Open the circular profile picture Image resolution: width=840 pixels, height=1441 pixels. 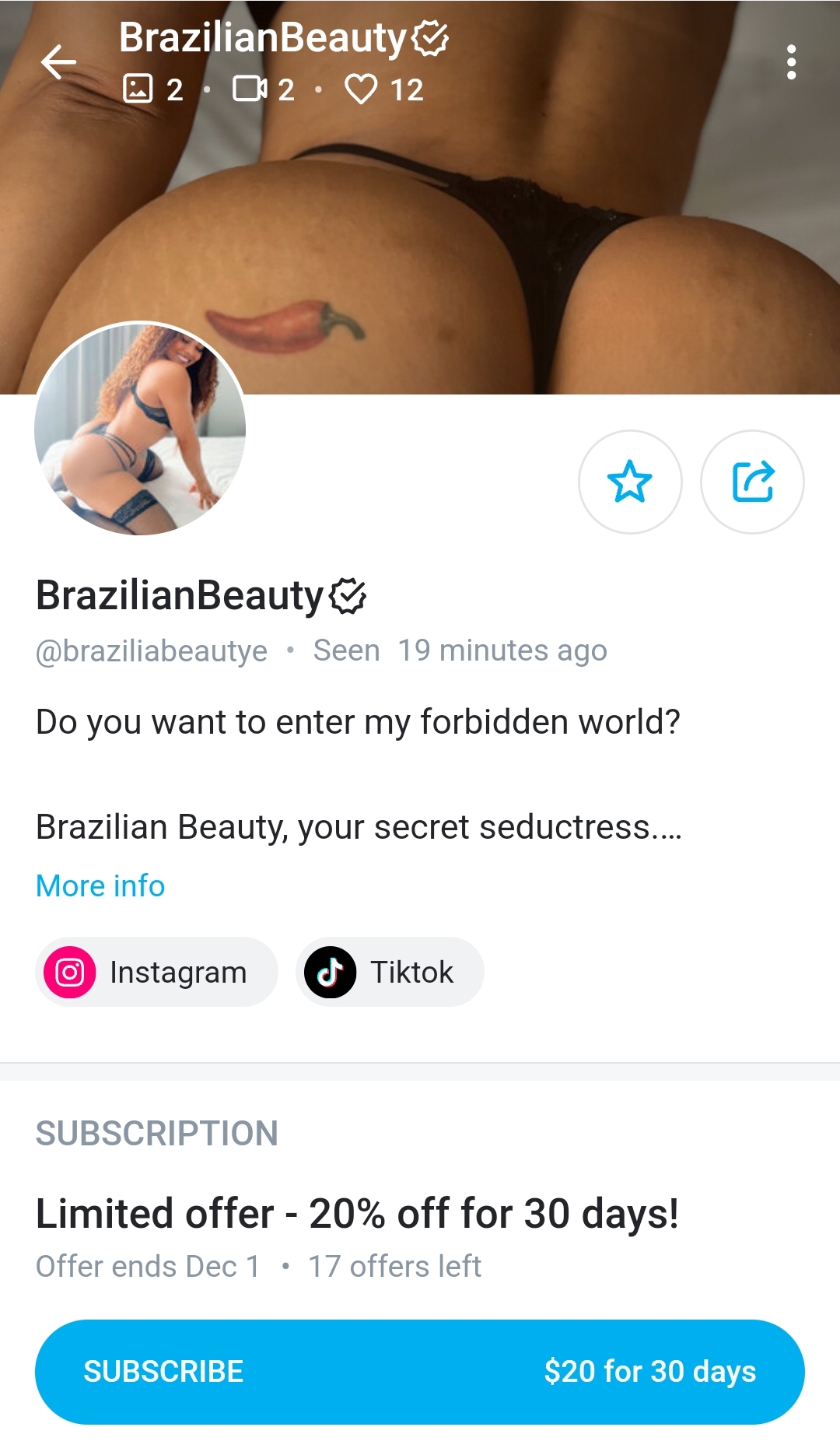(140, 429)
